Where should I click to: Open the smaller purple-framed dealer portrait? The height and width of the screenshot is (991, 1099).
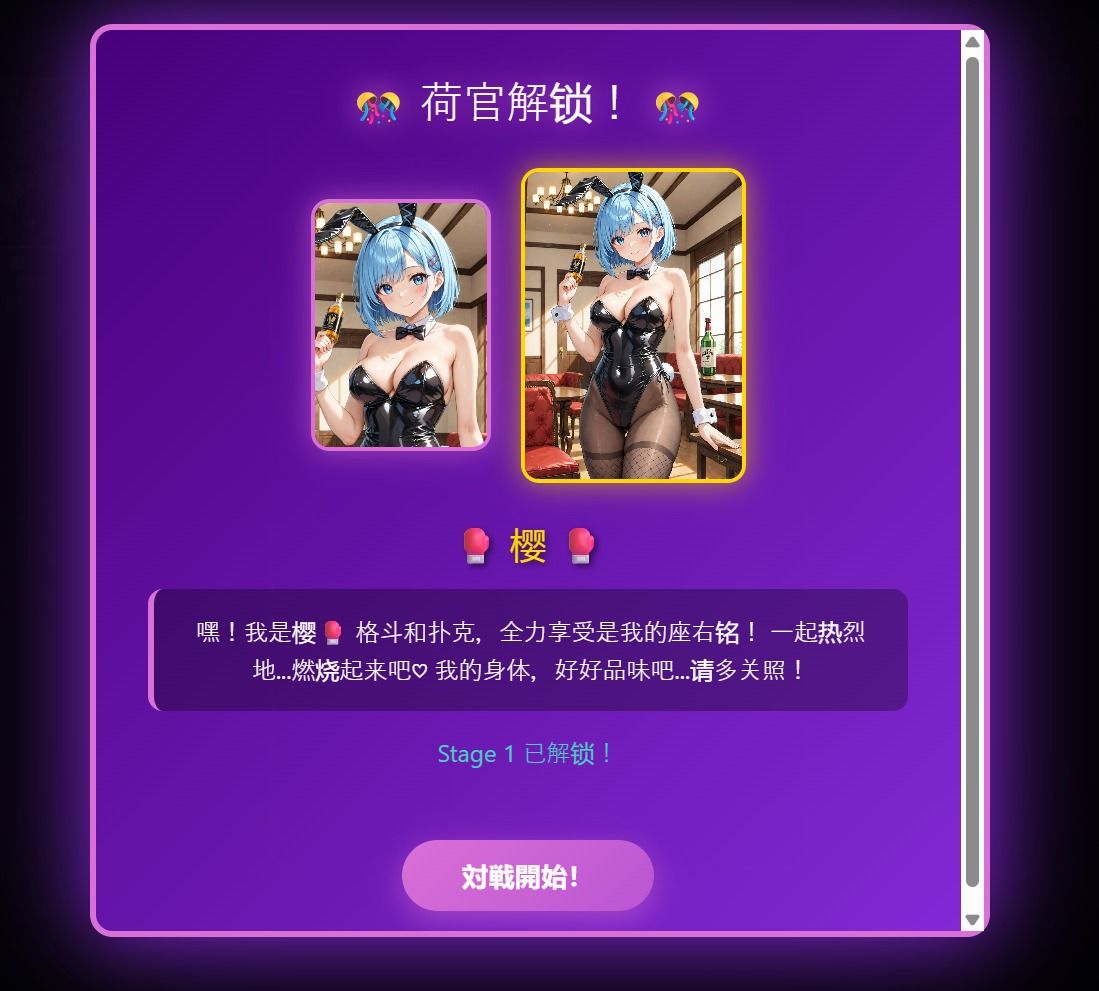coord(400,325)
